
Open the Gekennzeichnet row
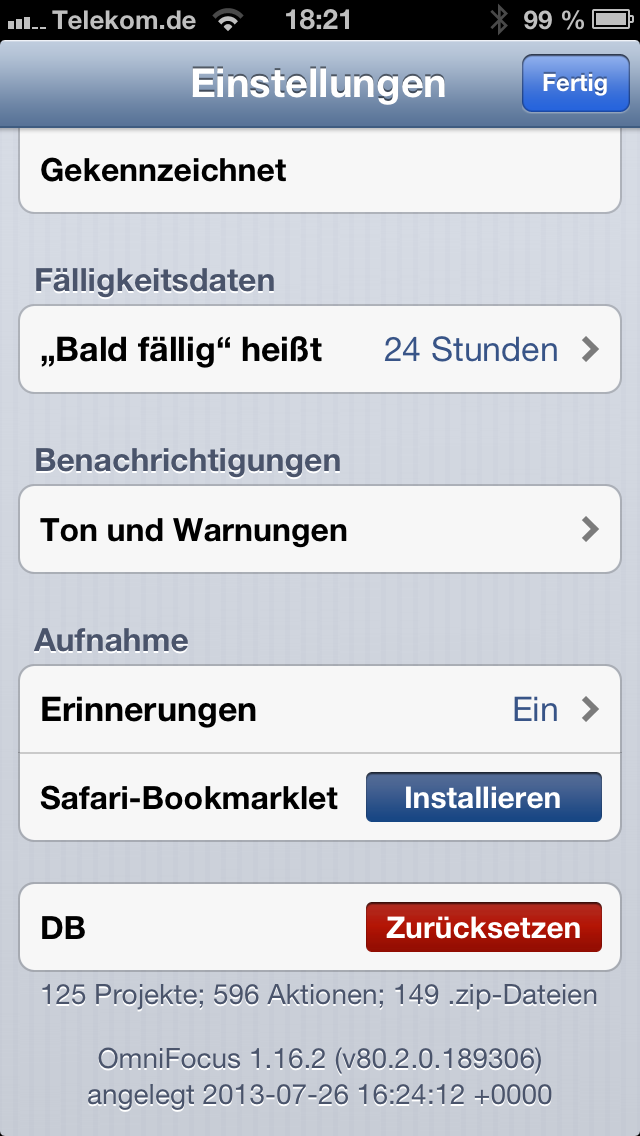pyautogui.click(x=320, y=171)
